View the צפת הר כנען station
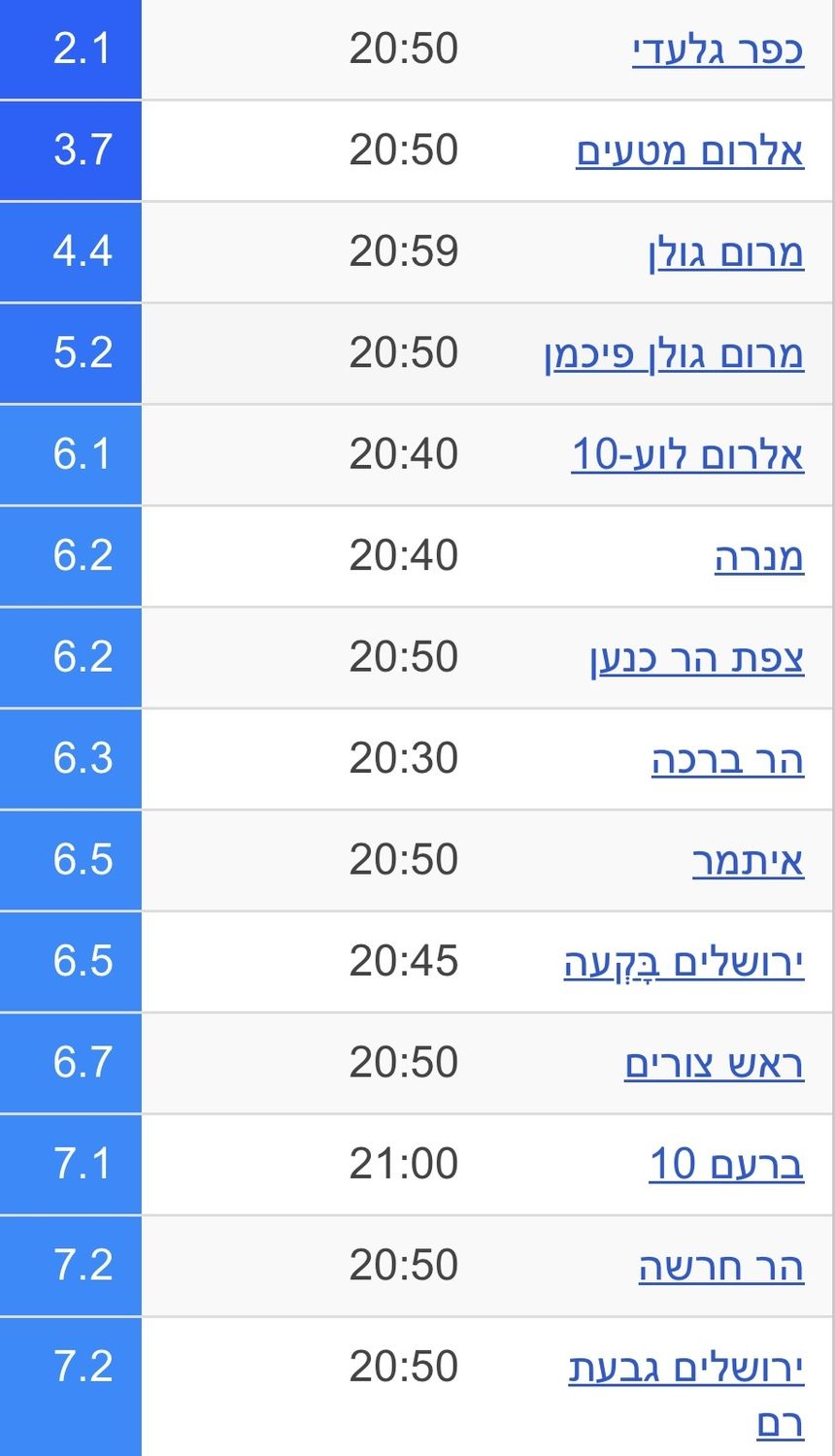 tap(696, 658)
